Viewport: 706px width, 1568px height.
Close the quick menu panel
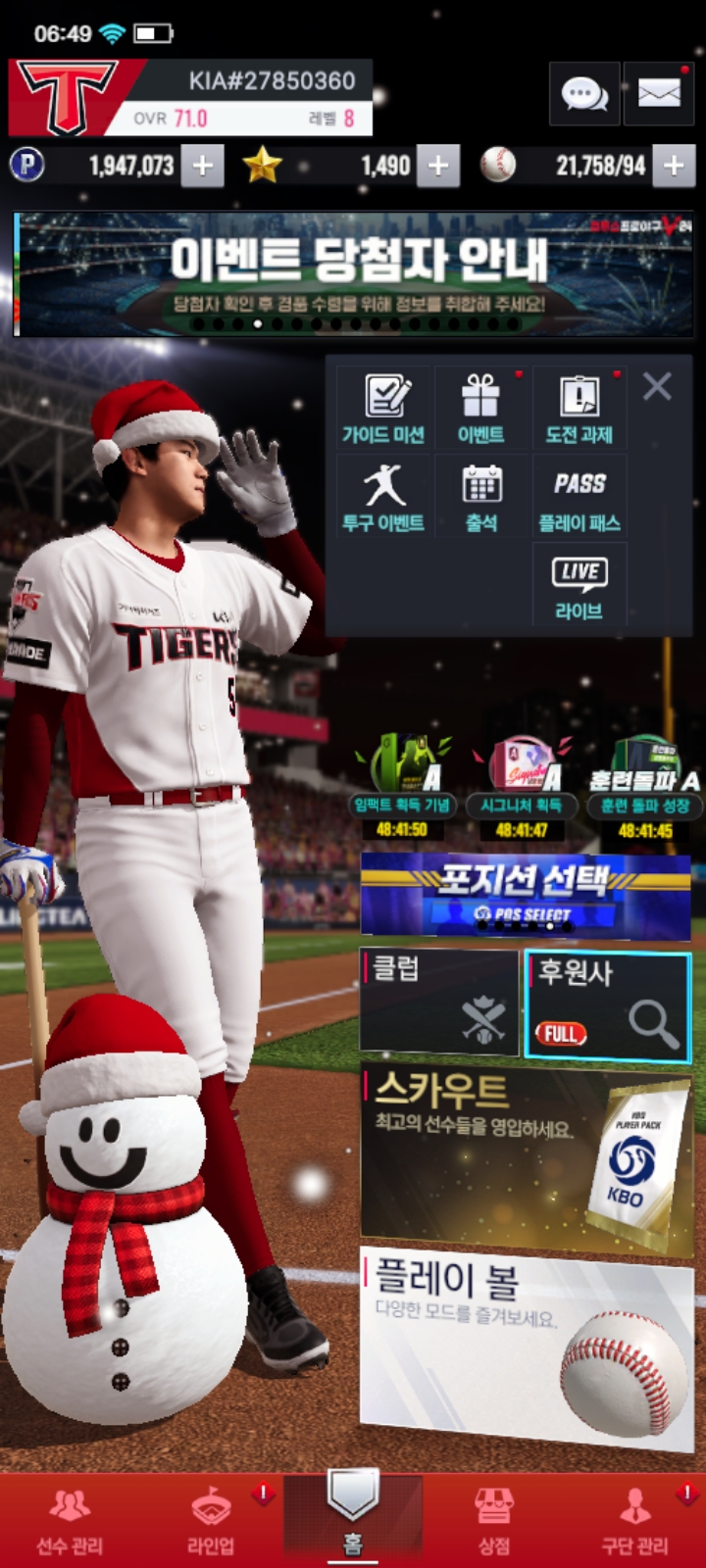pos(657,386)
